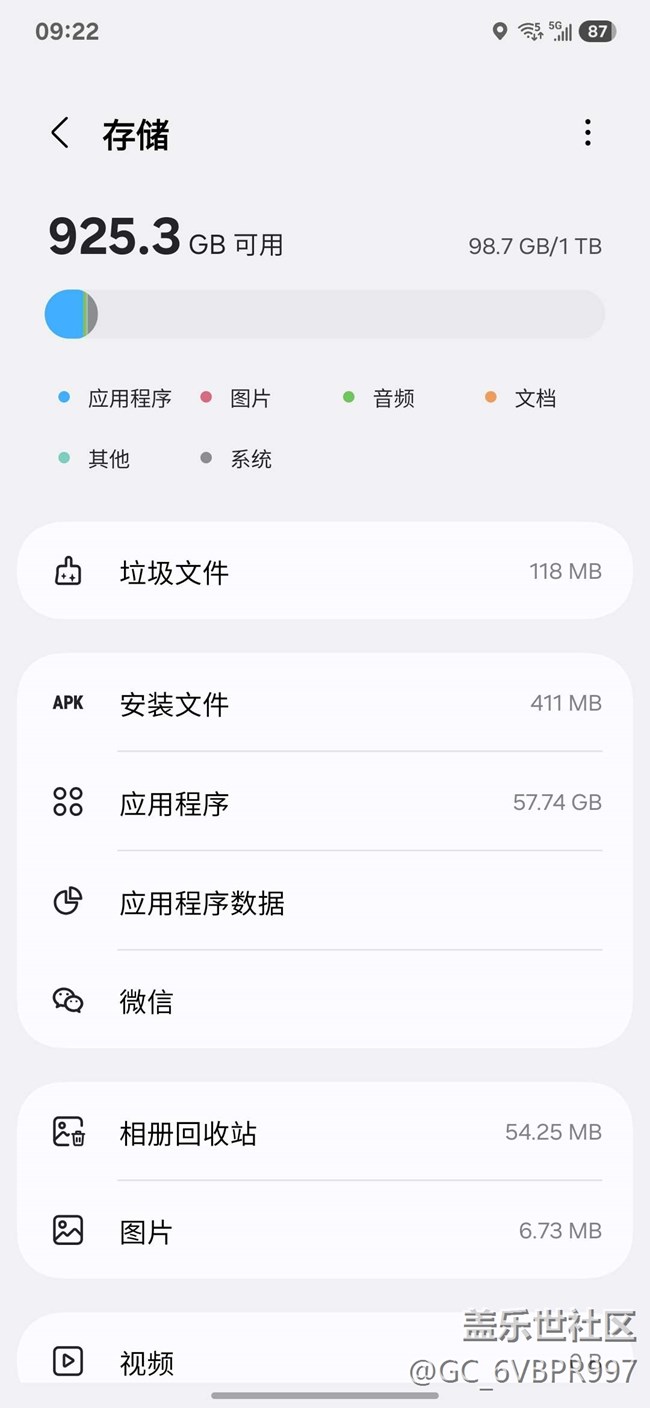The image size is (650, 1408).
Task: Open the 安装文件 APK list
Action: [x=325, y=704]
